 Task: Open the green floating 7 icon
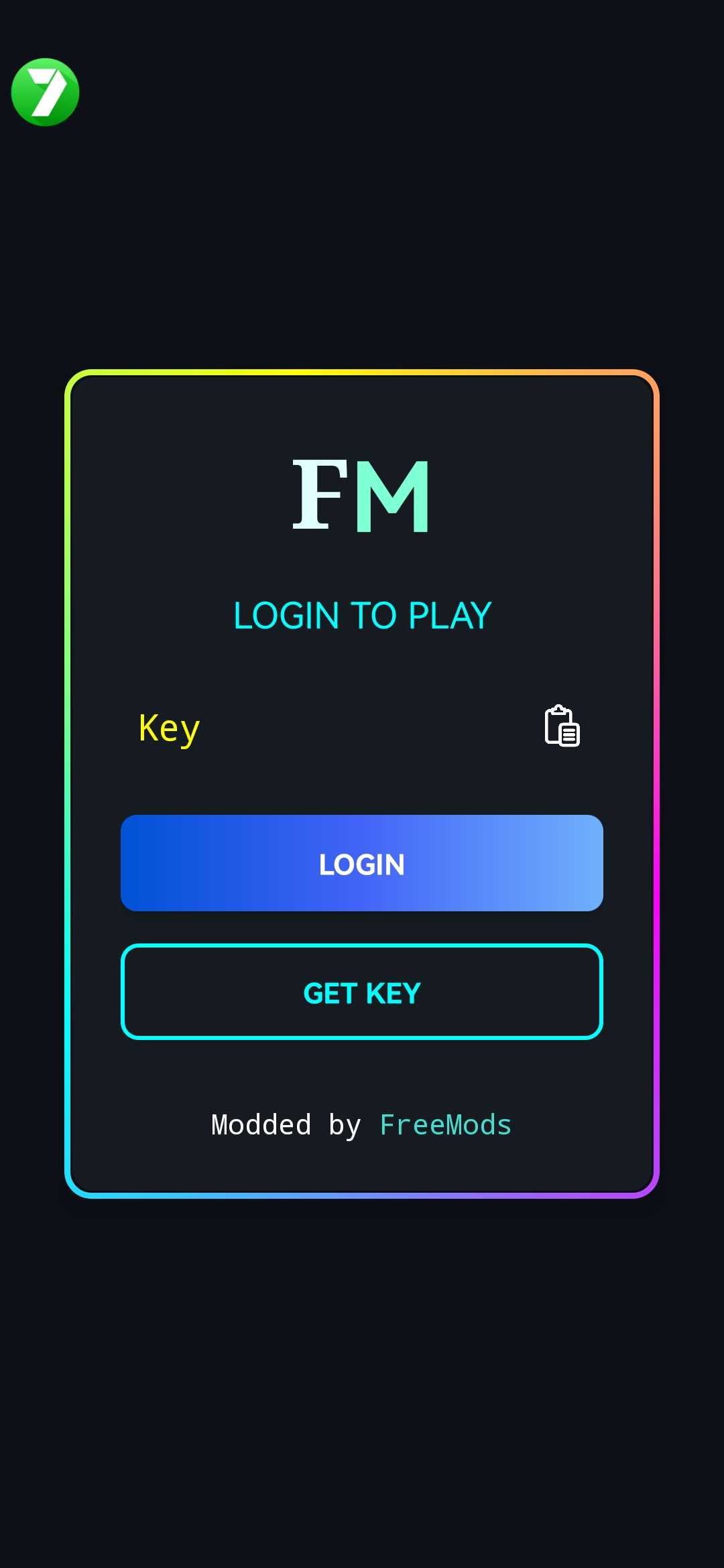point(46,92)
